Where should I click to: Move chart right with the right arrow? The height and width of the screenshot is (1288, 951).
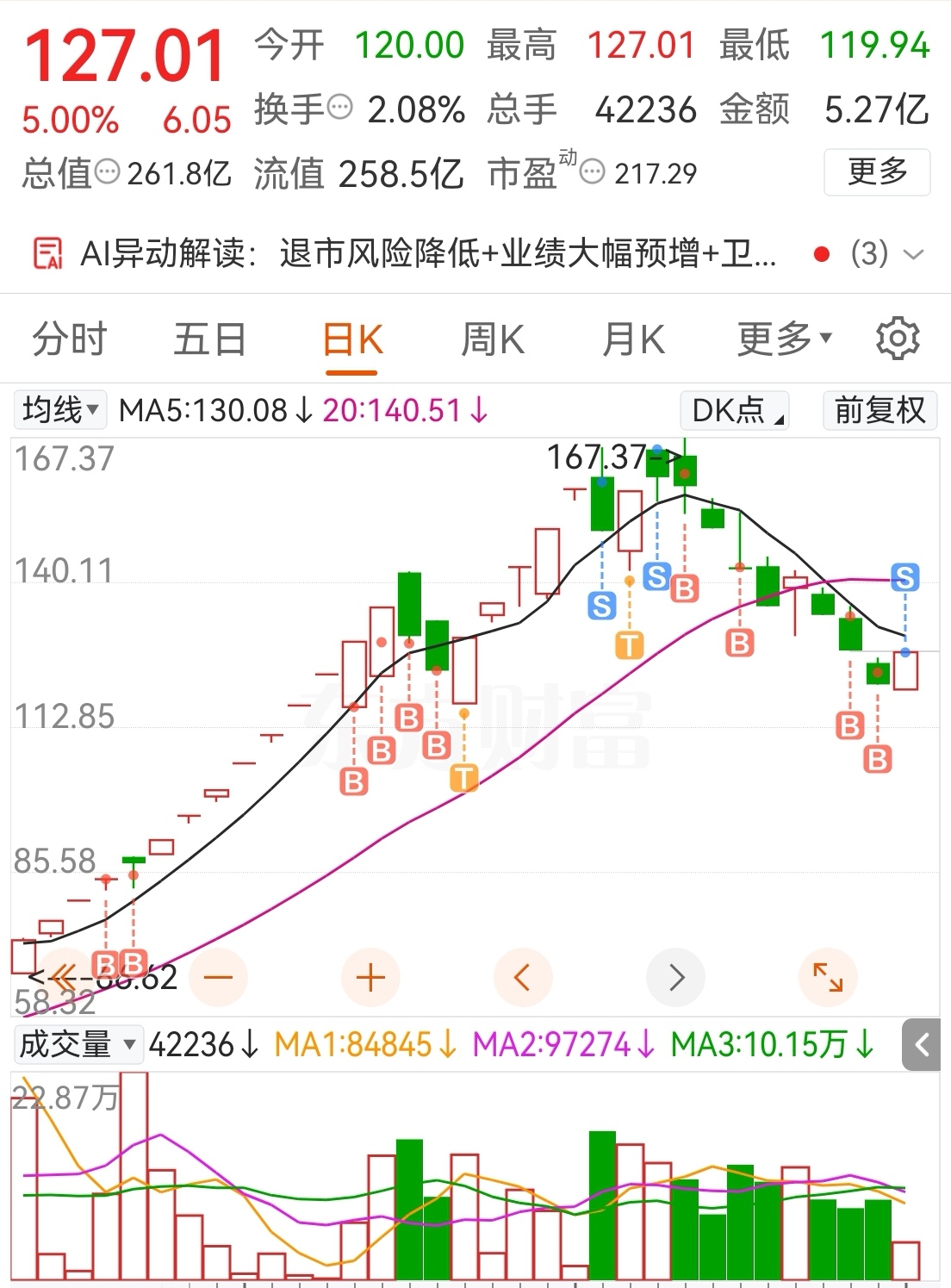tap(675, 977)
